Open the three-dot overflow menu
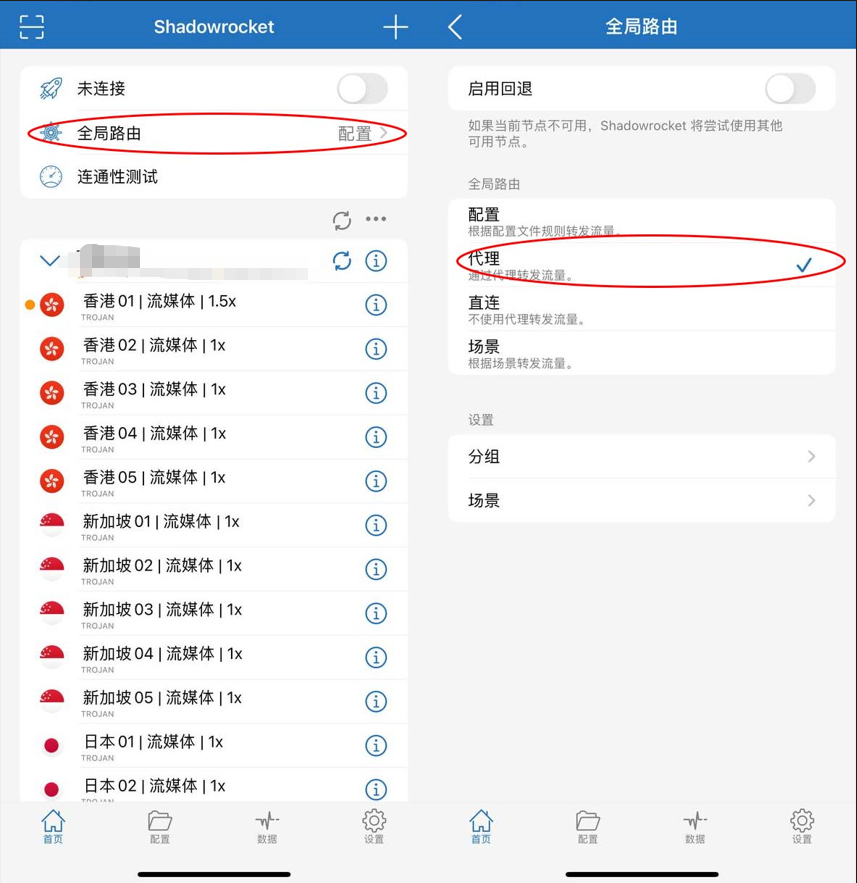Image resolution: width=857 pixels, height=883 pixels. (x=376, y=219)
